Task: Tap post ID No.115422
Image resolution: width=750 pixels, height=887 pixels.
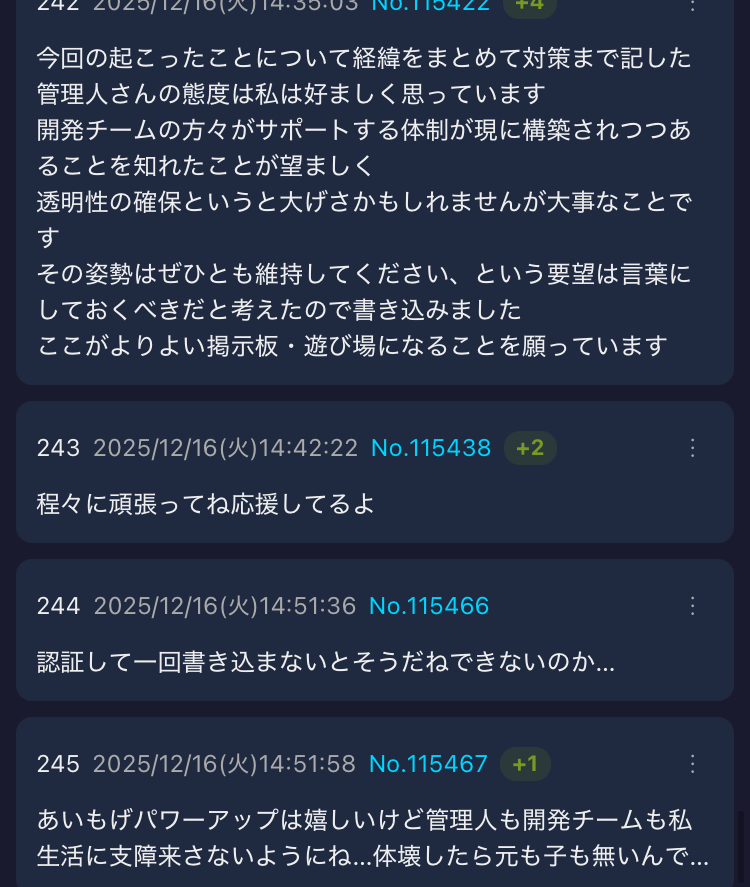Action: 430,5
